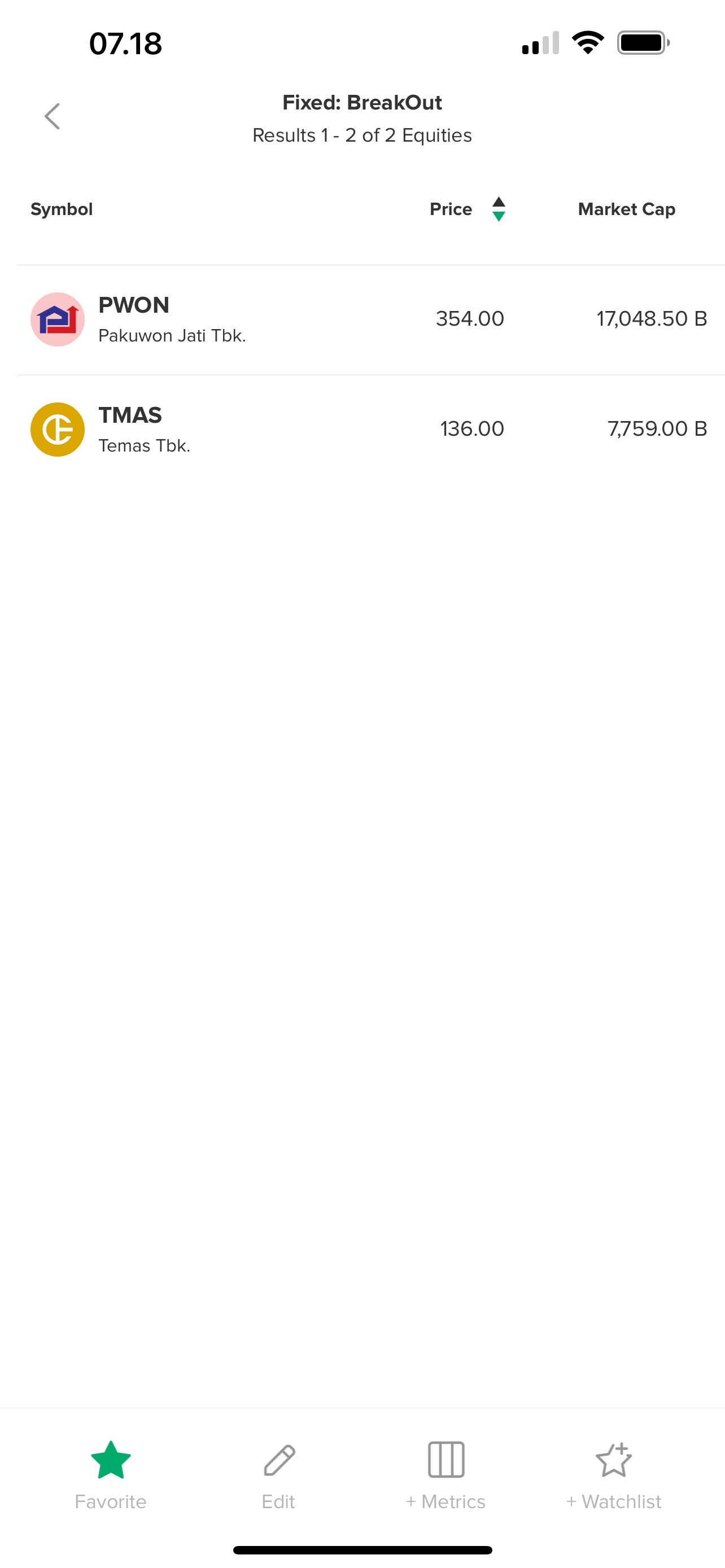The image size is (725, 1568).
Task: Open Temas Tbk. details
Action: click(145, 445)
